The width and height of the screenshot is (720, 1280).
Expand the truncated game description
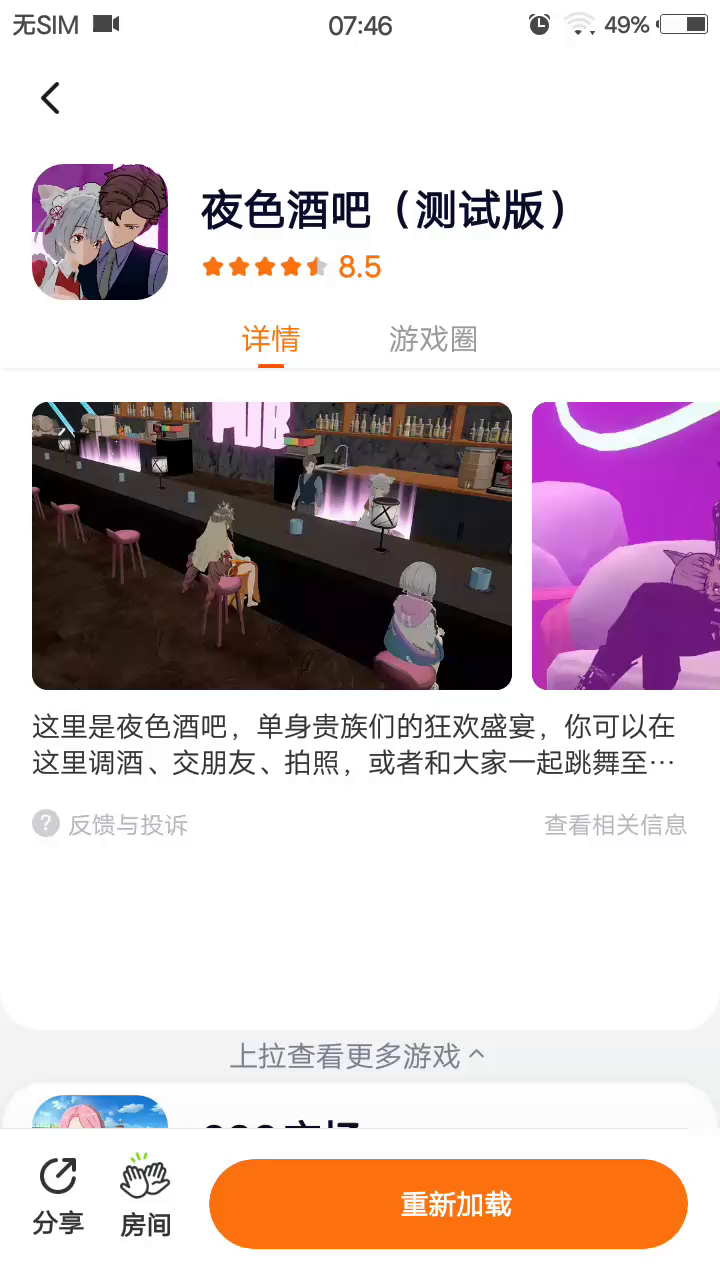353,745
